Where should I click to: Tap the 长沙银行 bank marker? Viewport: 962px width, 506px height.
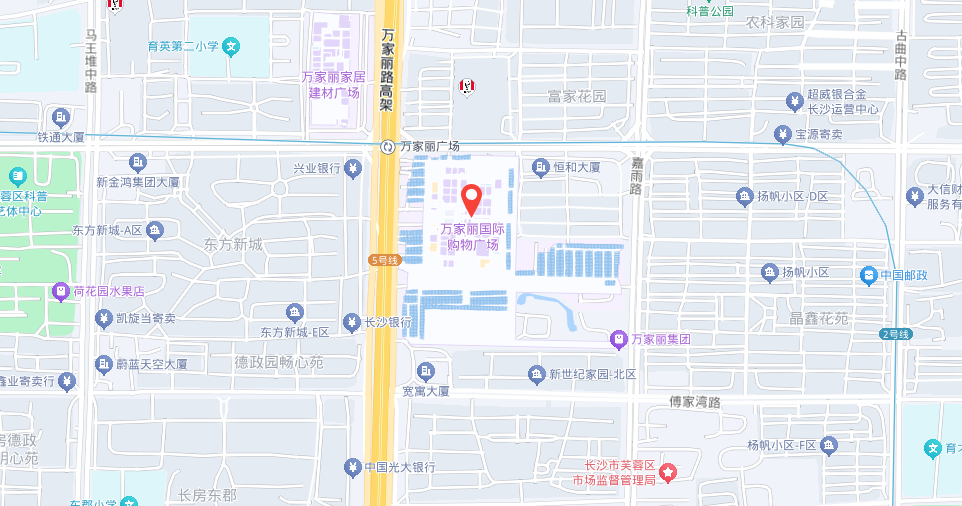(x=351, y=322)
